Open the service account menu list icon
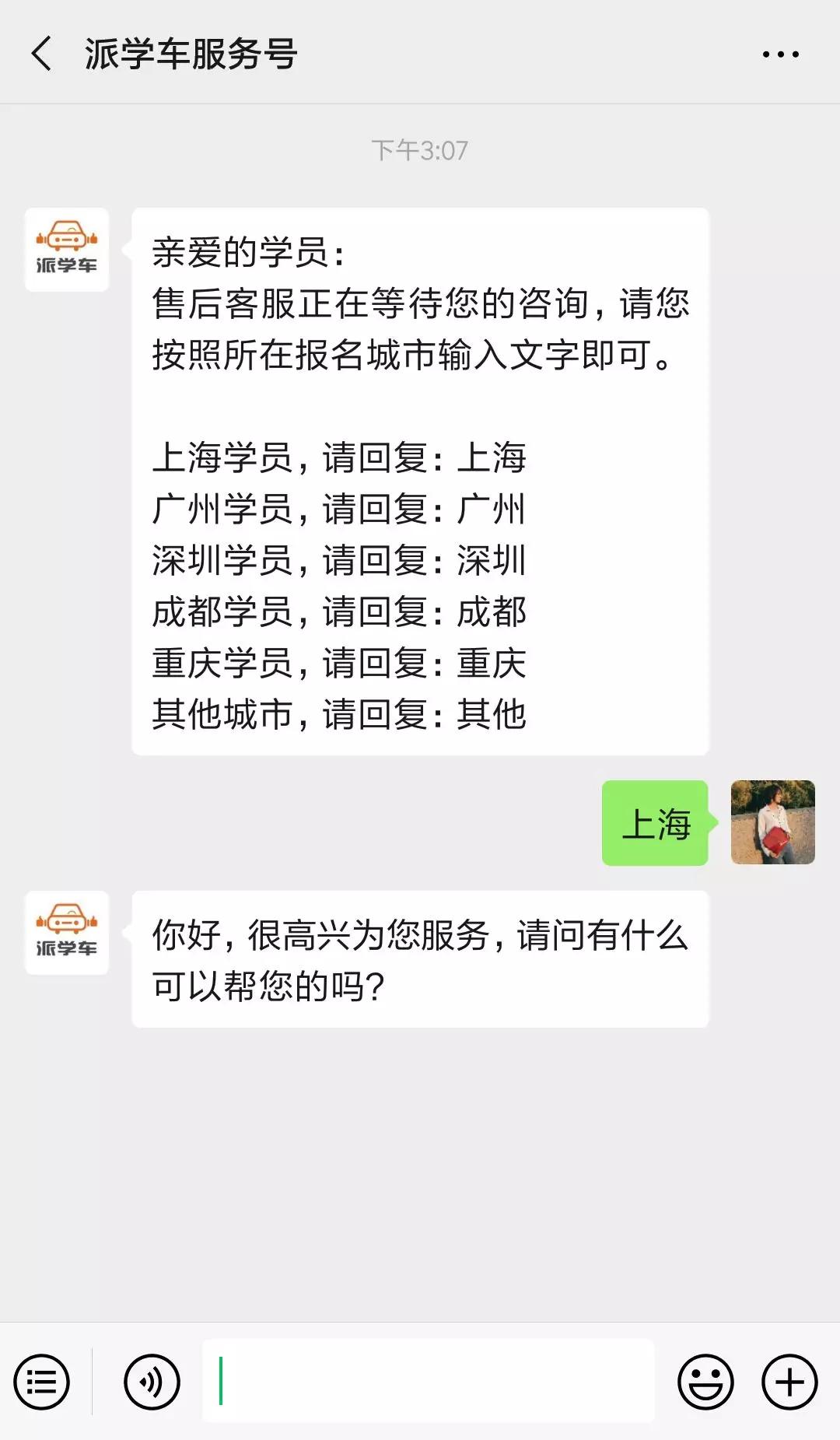840x1440 pixels. (41, 1382)
